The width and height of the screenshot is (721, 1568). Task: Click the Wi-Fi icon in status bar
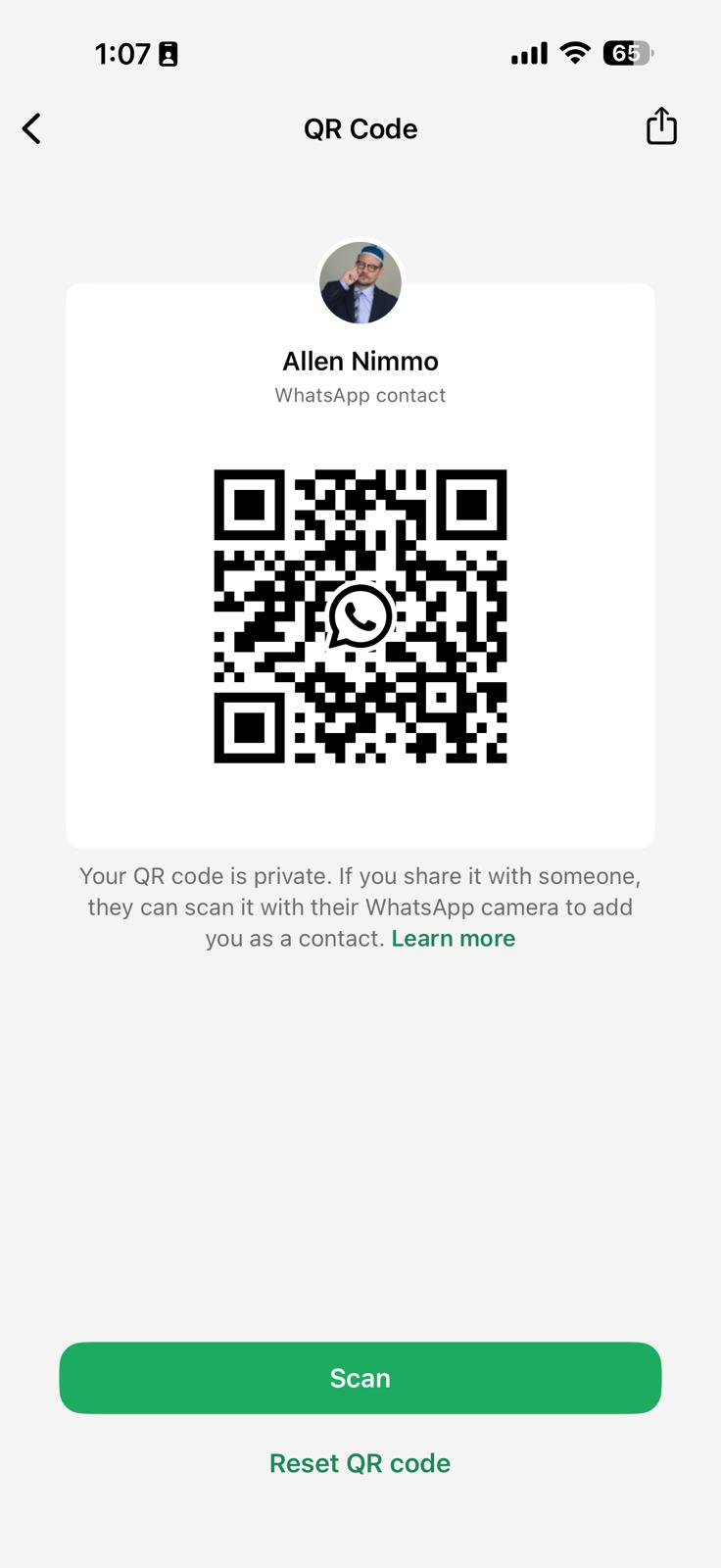click(574, 53)
